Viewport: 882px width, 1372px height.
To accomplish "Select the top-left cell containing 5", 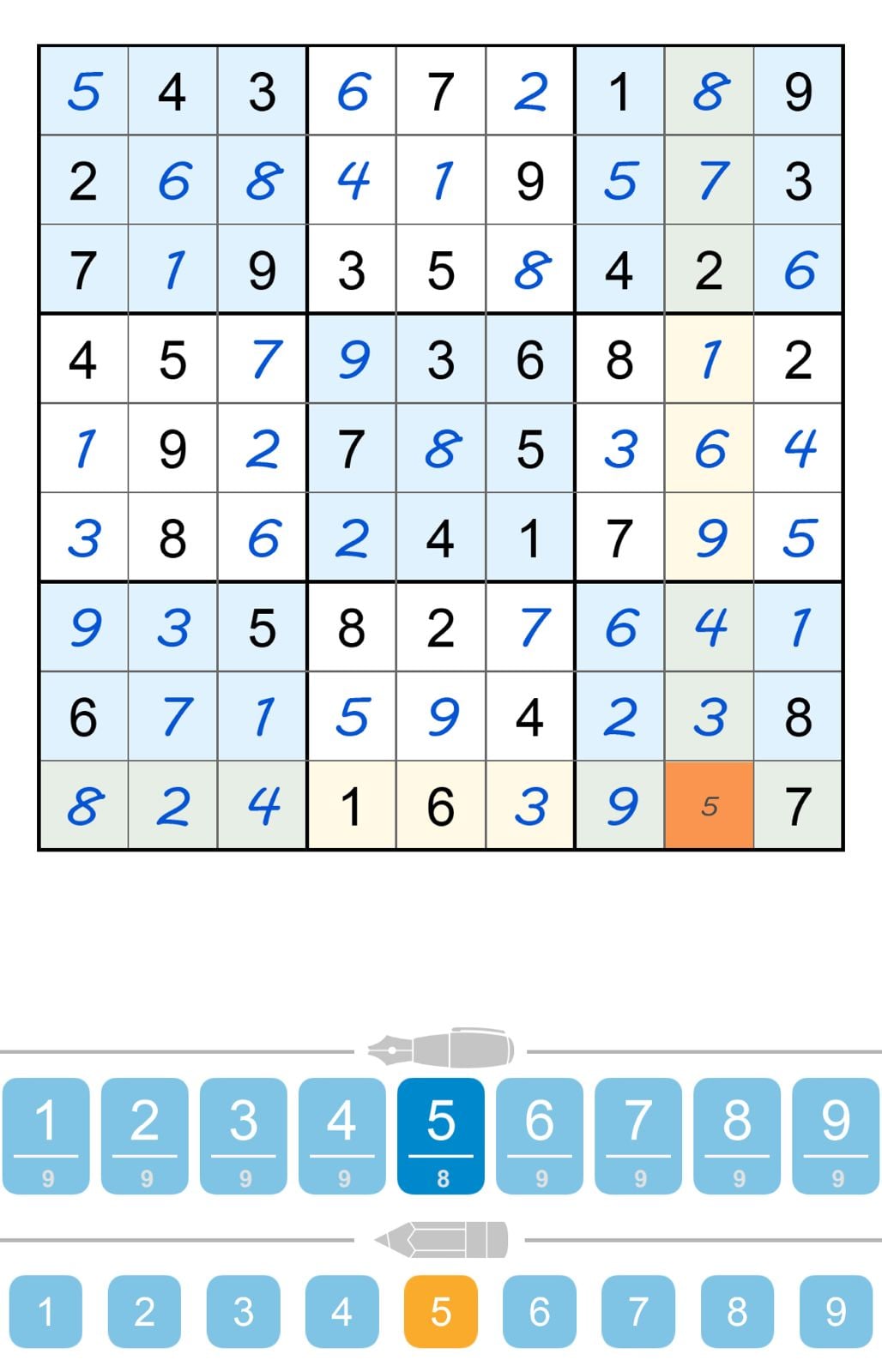I will pyautogui.click(x=84, y=93).
